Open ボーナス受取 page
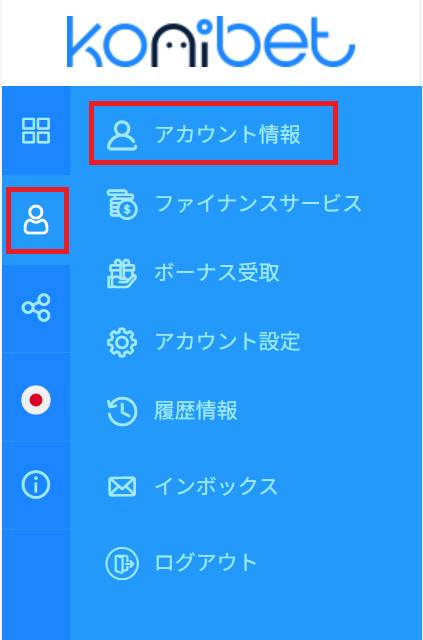The height and width of the screenshot is (640, 423). 193,273
